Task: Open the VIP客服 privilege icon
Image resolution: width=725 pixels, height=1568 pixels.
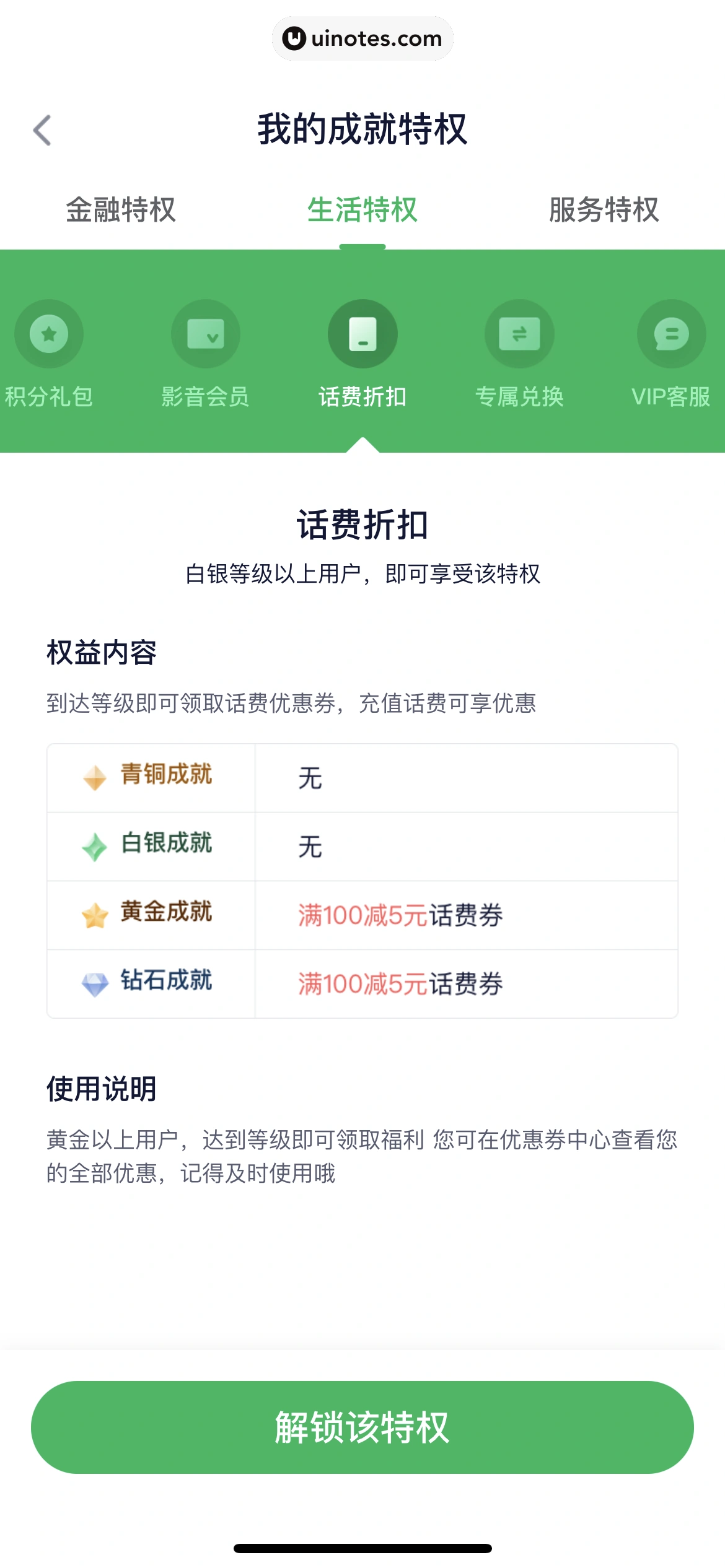Action: pos(670,333)
